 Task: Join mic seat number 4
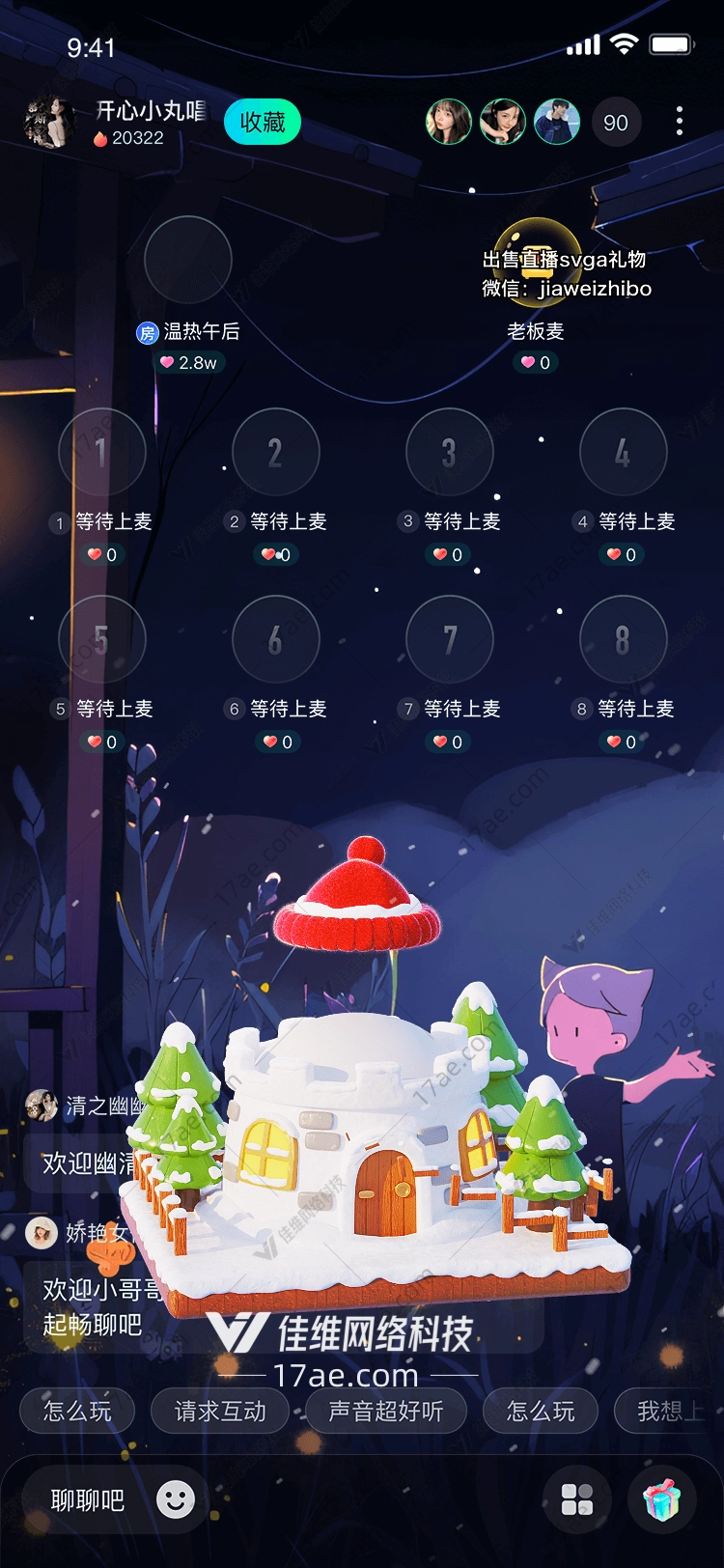(623, 452)
